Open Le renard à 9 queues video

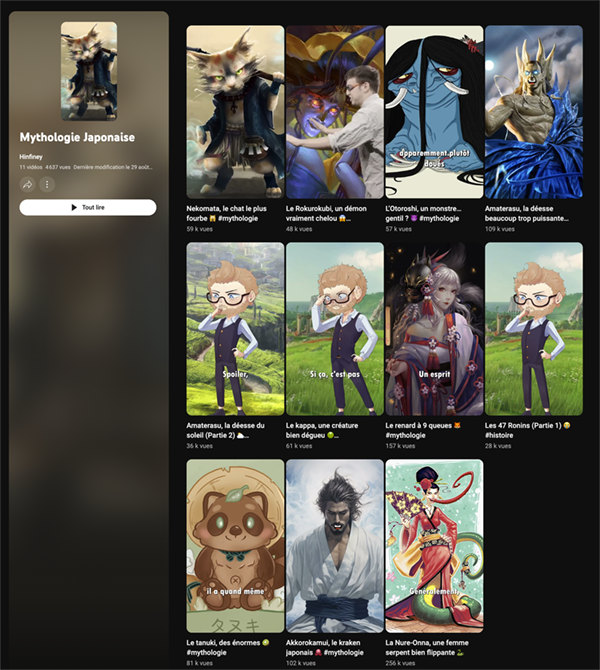434,328
